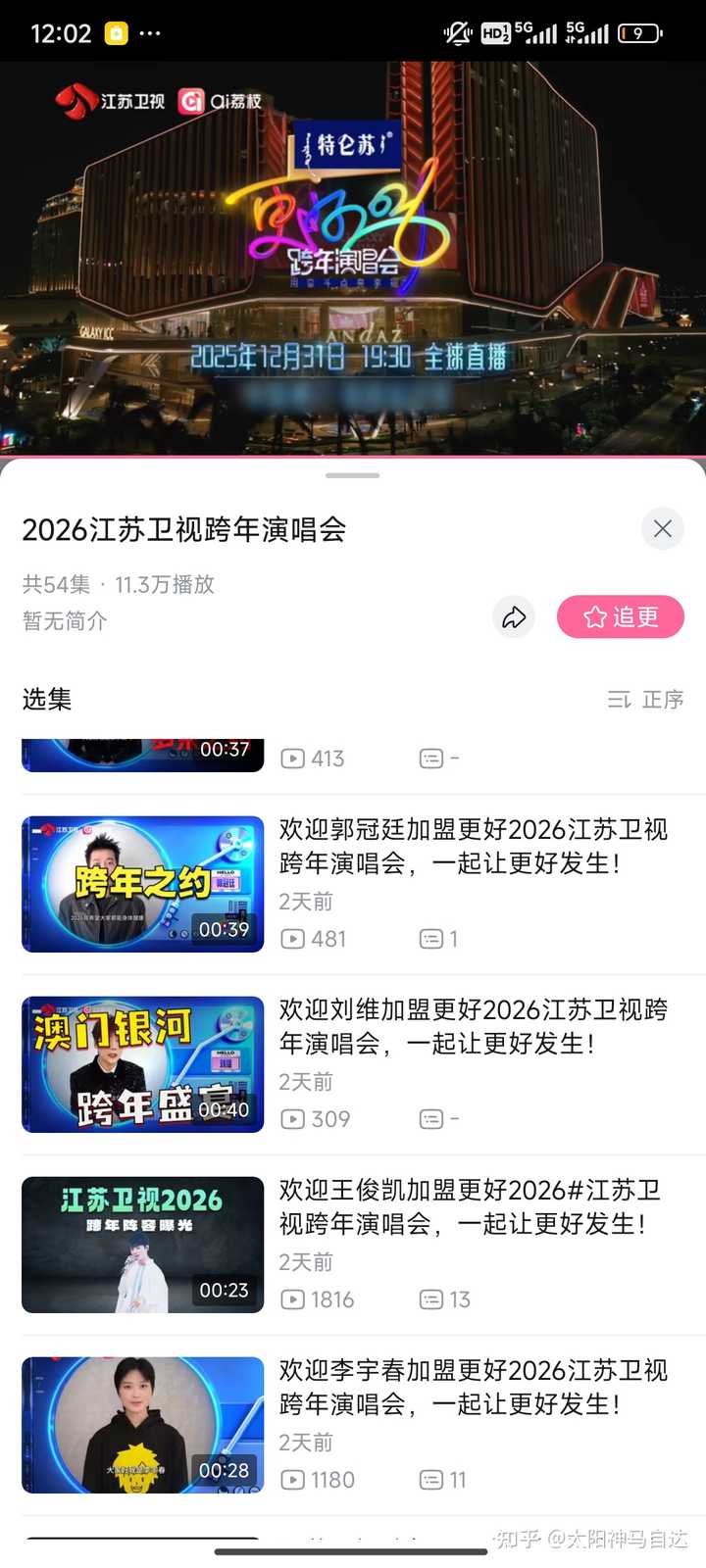The width and height of the screenshot is (706, 1568).
Task: Open the 王俊凯 welcome video
Action: (143, 1245)
